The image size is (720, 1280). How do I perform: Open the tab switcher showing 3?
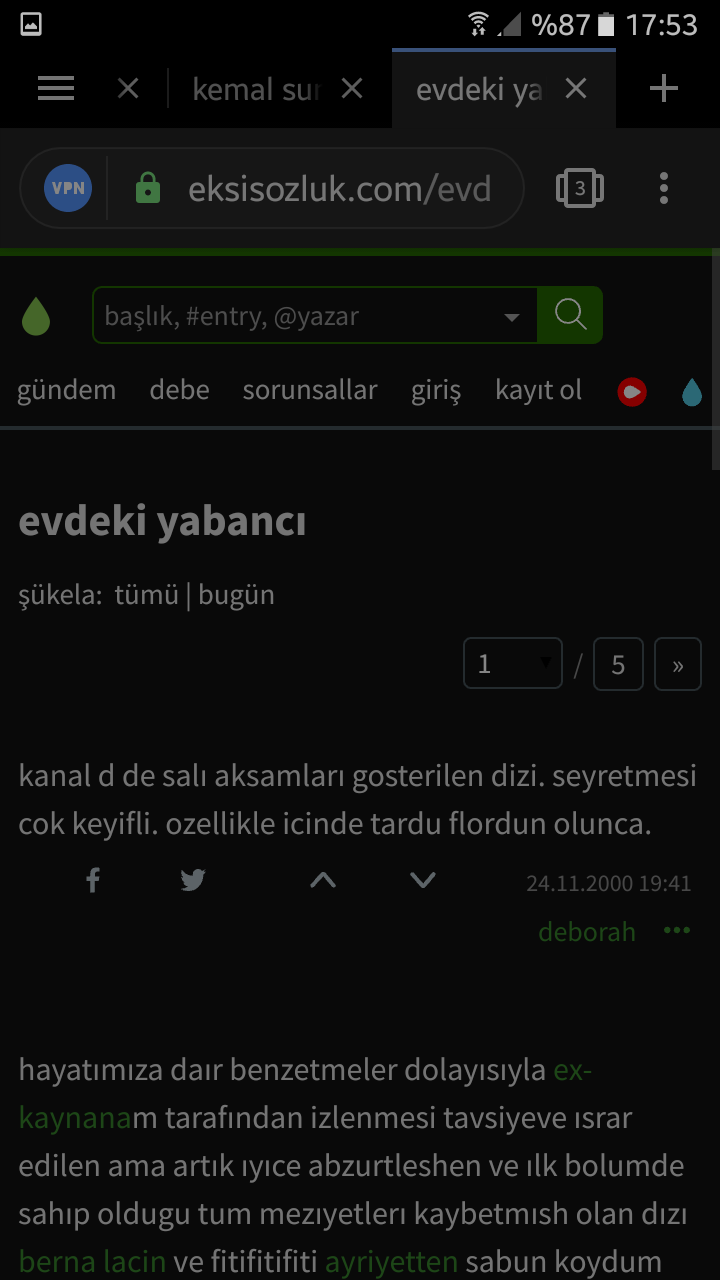580,187
